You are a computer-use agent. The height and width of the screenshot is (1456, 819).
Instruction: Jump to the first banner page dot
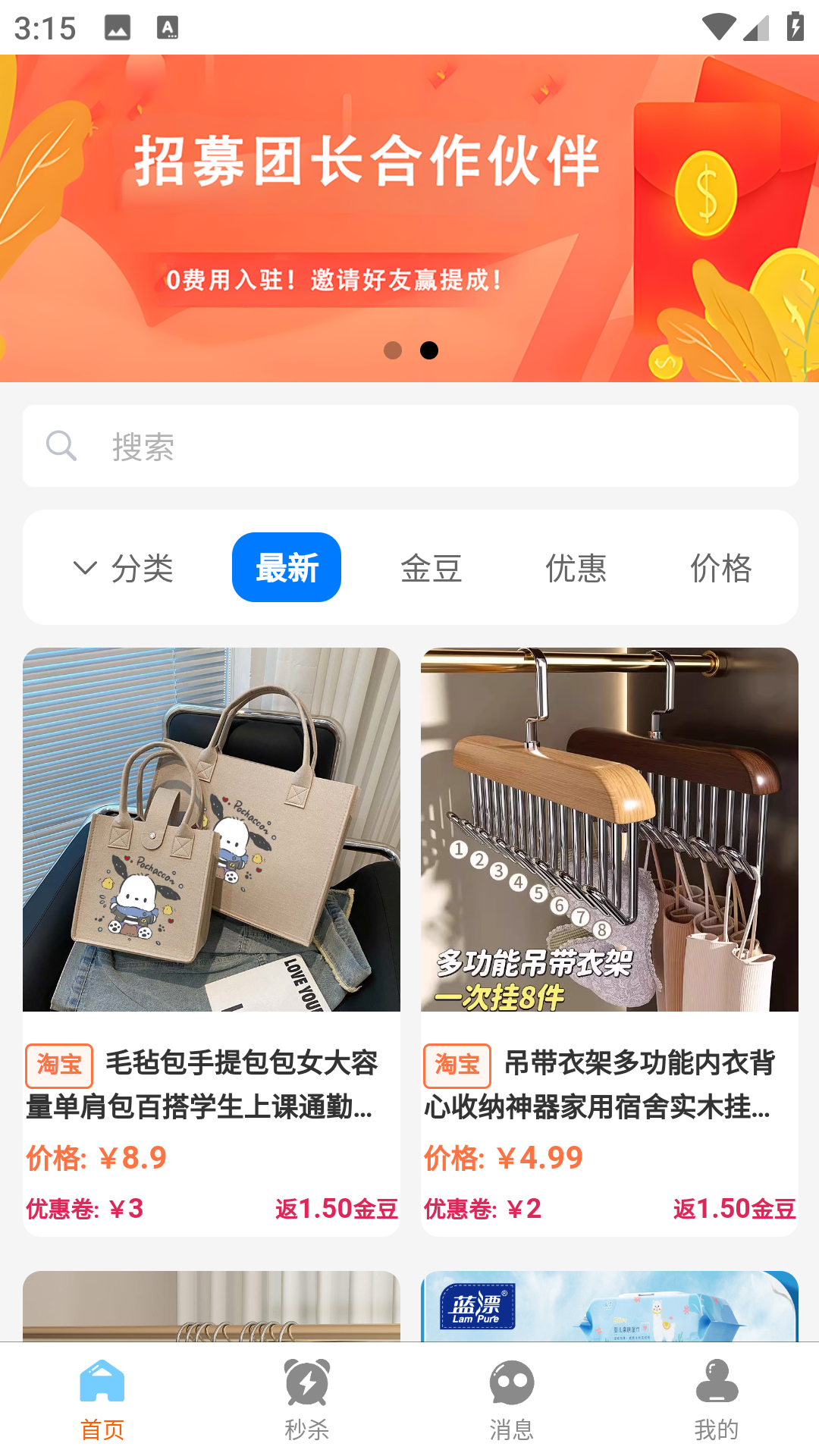click(393, 350)
